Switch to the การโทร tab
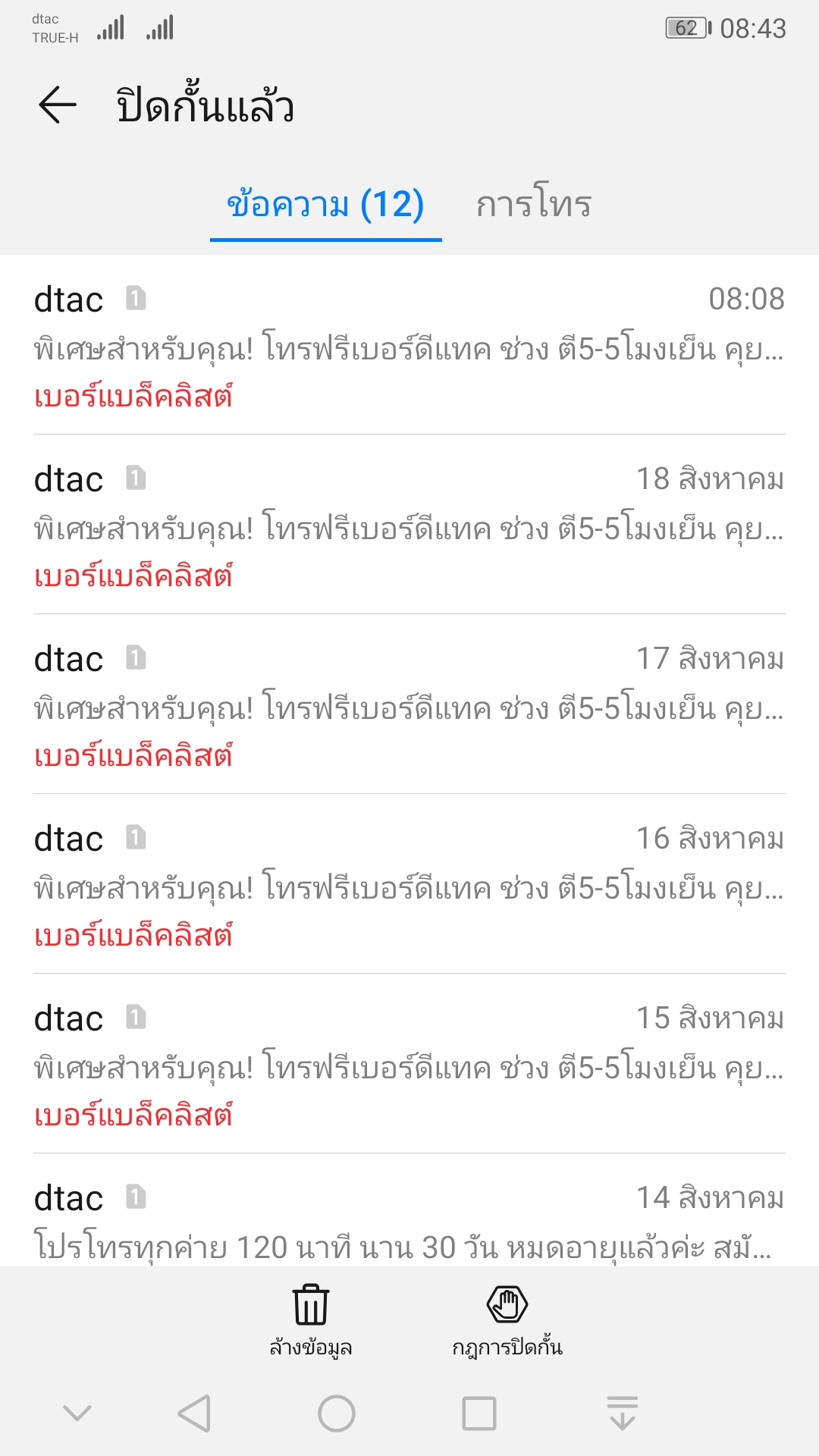 [x=533, y=204]
